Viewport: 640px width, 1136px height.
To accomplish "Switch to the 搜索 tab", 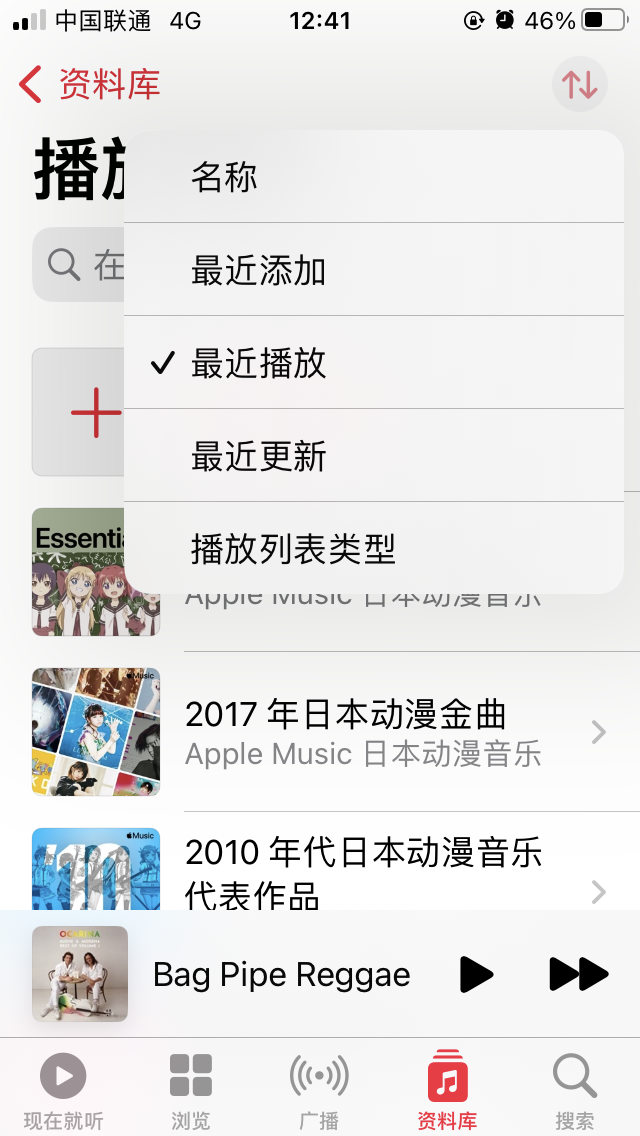I will pyautogui.click(x=575, y=1090).
